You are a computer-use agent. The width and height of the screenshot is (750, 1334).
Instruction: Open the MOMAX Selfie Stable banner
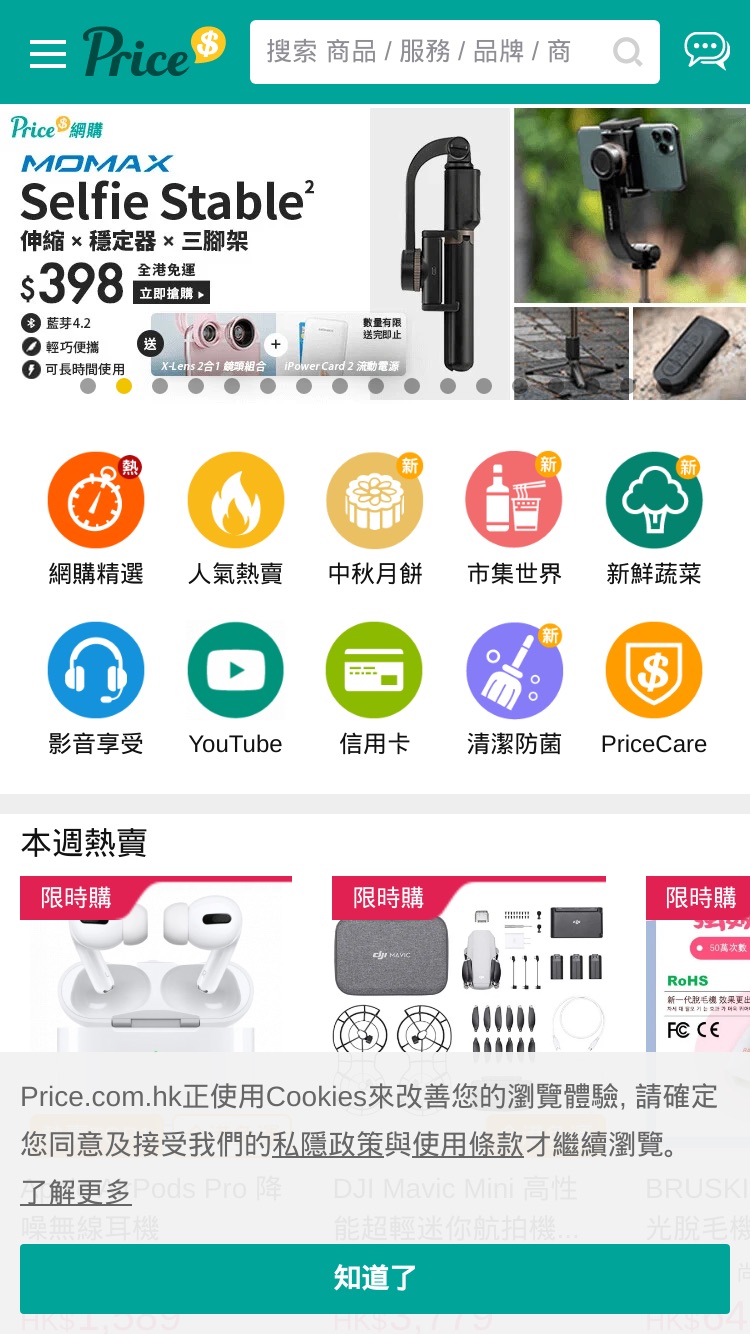click(375, 253)
